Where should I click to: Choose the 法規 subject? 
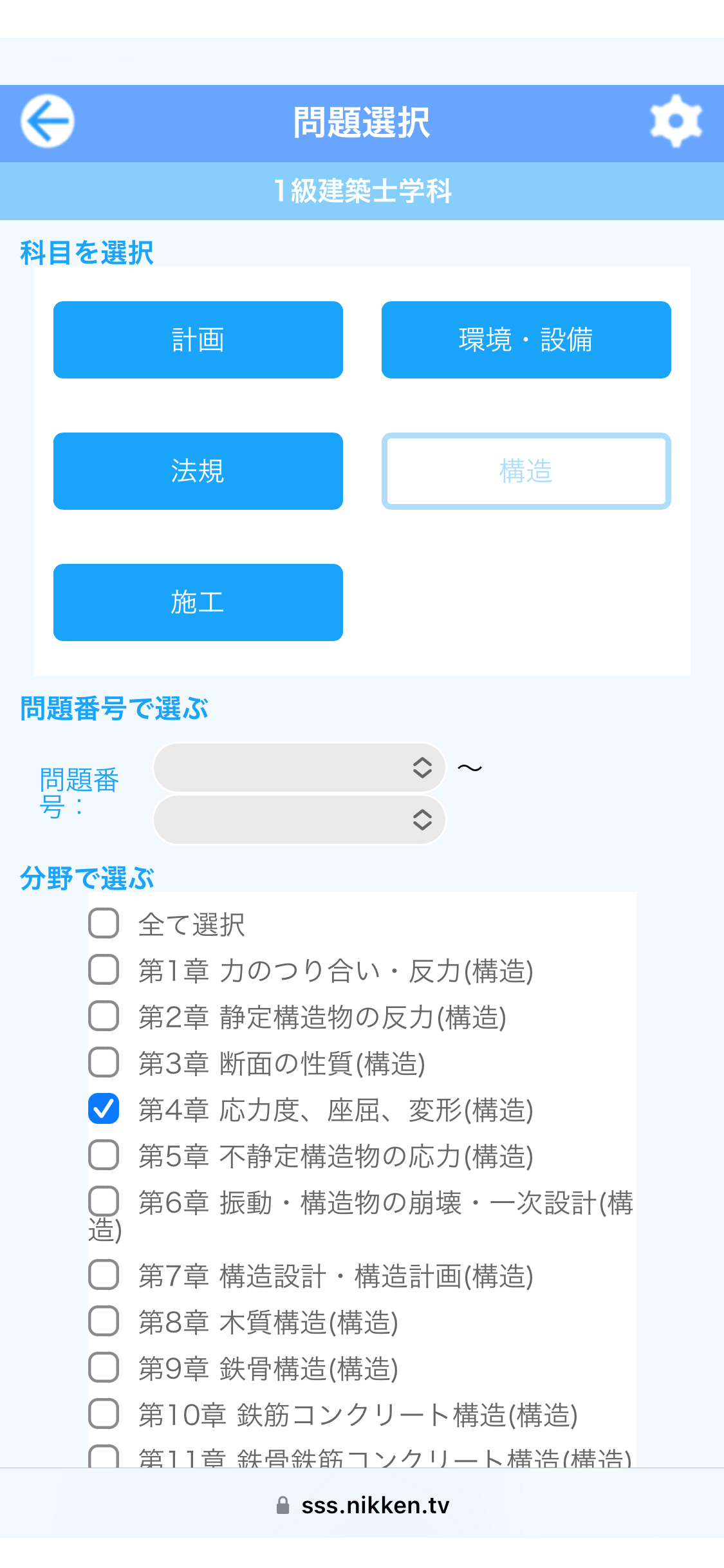(198, 471)
